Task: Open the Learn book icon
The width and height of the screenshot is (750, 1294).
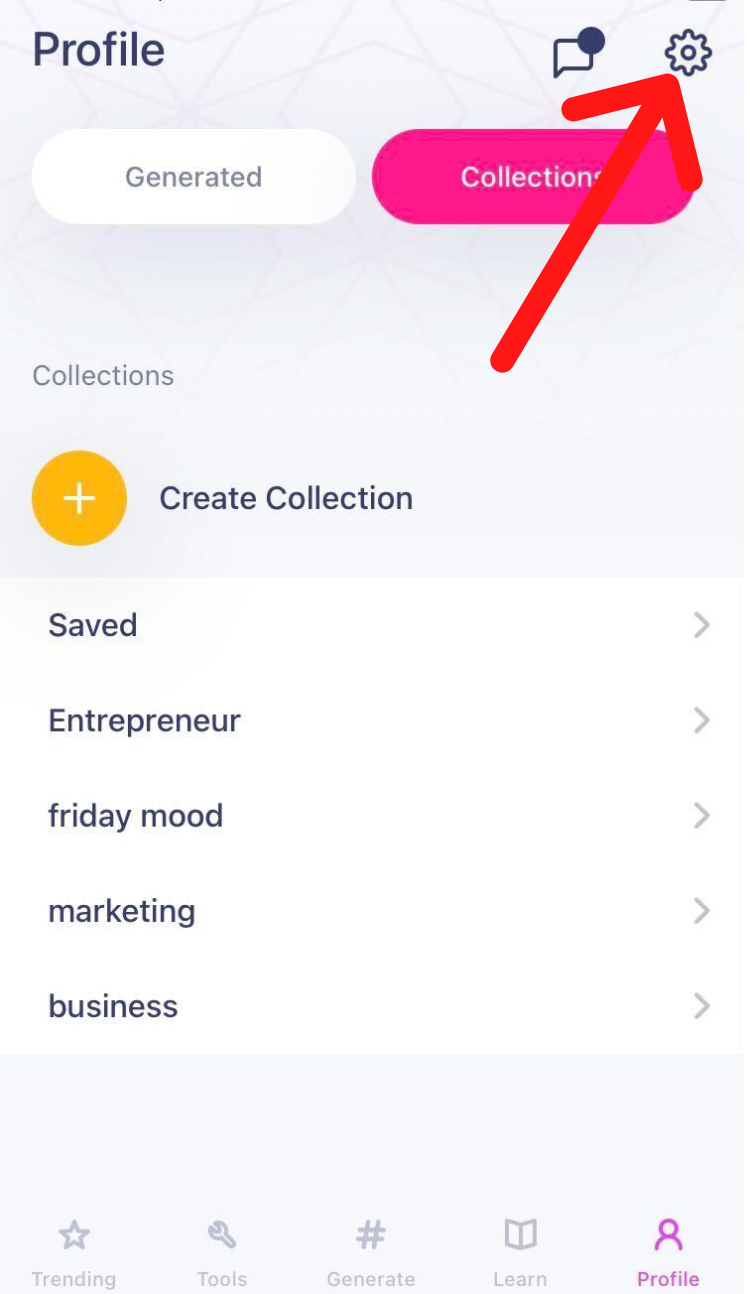Action: pos(520,1236)
